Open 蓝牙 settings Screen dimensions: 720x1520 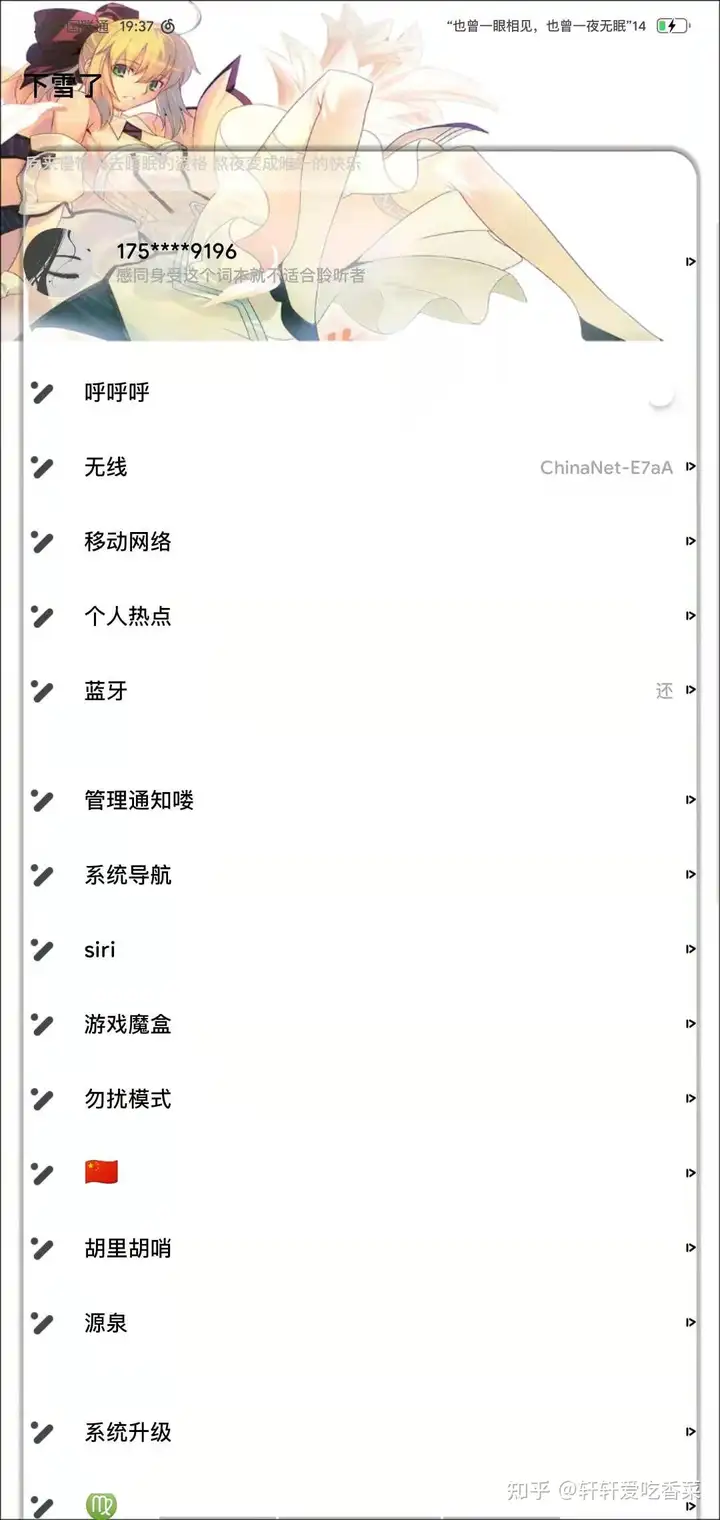coord(360,690)
